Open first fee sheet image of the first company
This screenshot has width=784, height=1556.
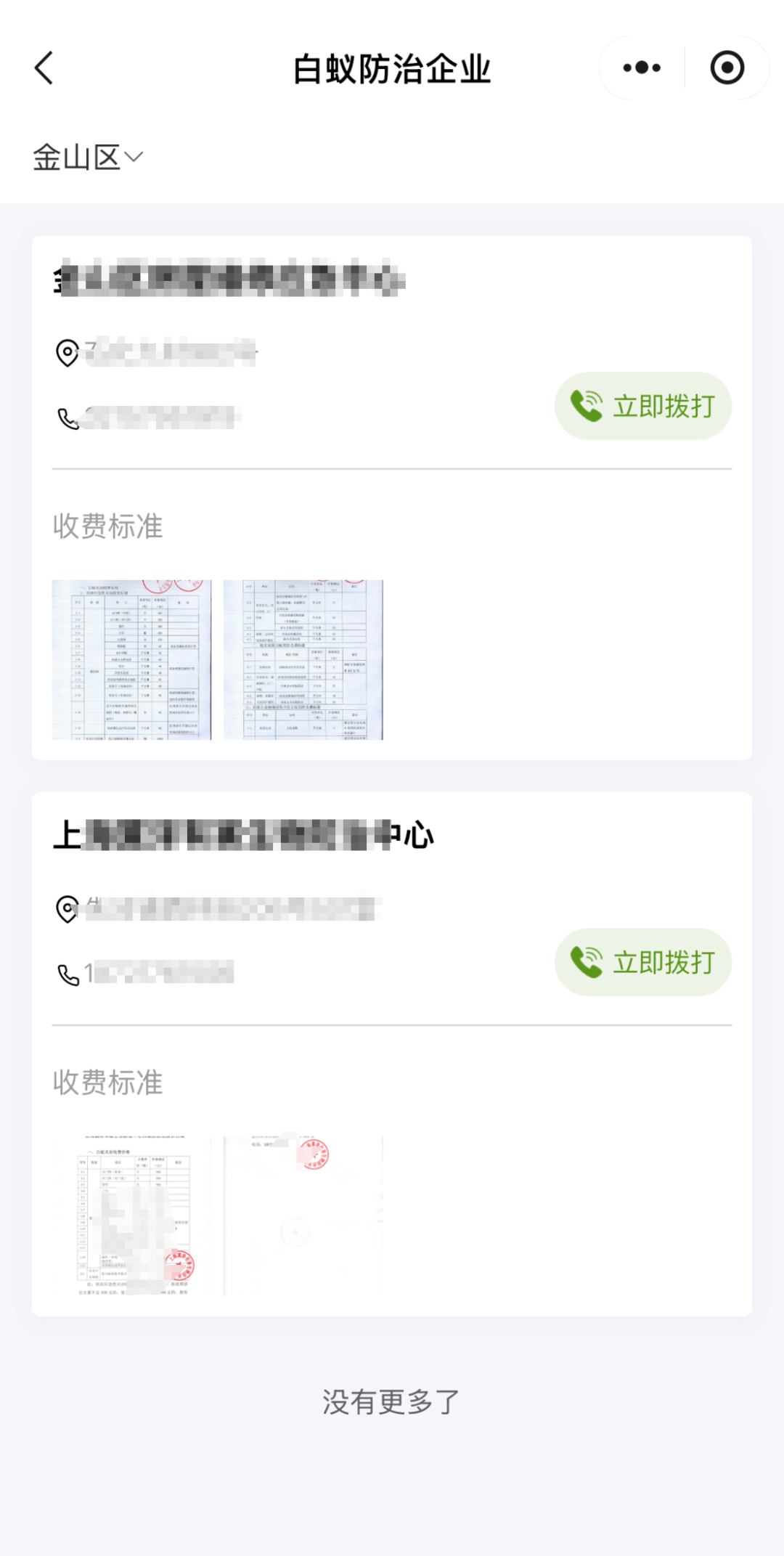pyautogui.click(x=132, y=659)
